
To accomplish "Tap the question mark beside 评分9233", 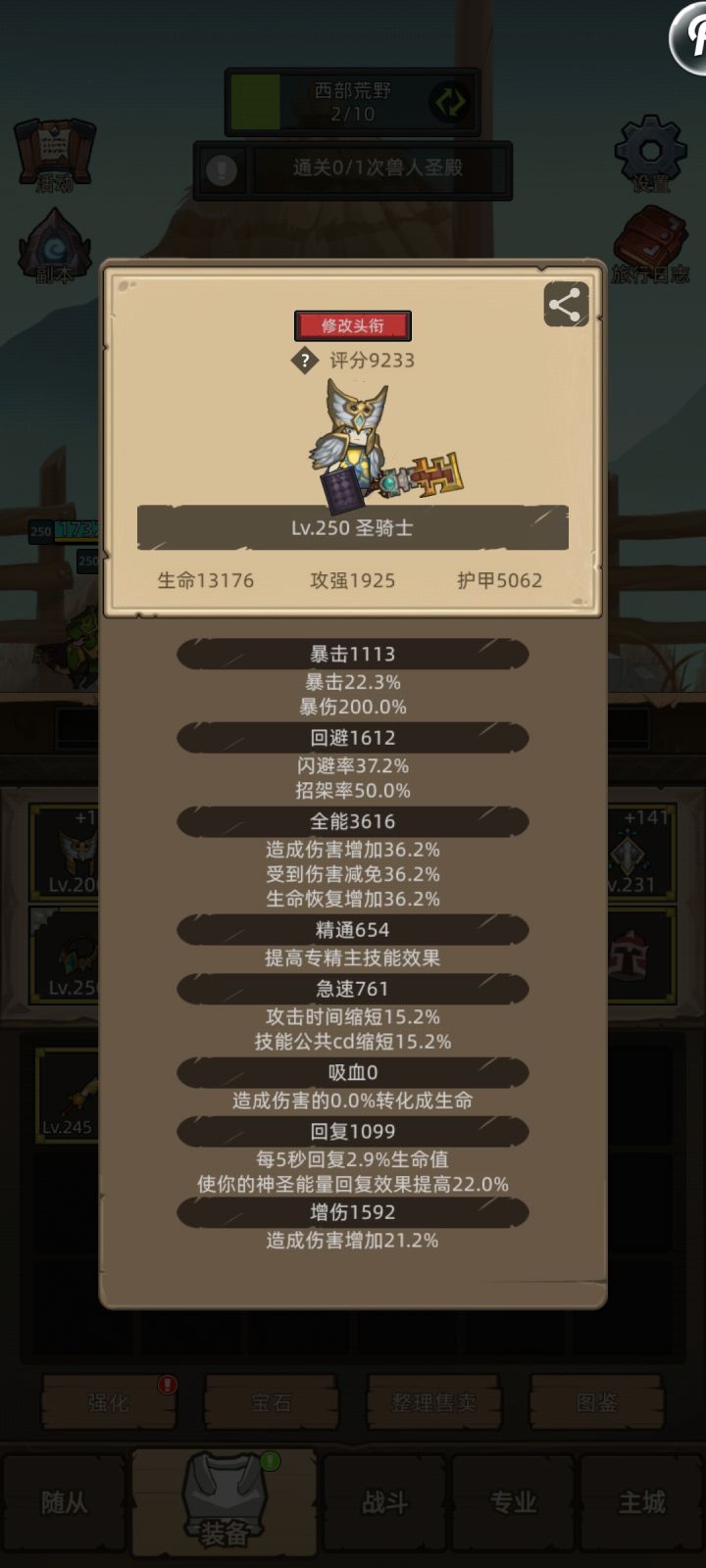I will click(x=304, y=361).
